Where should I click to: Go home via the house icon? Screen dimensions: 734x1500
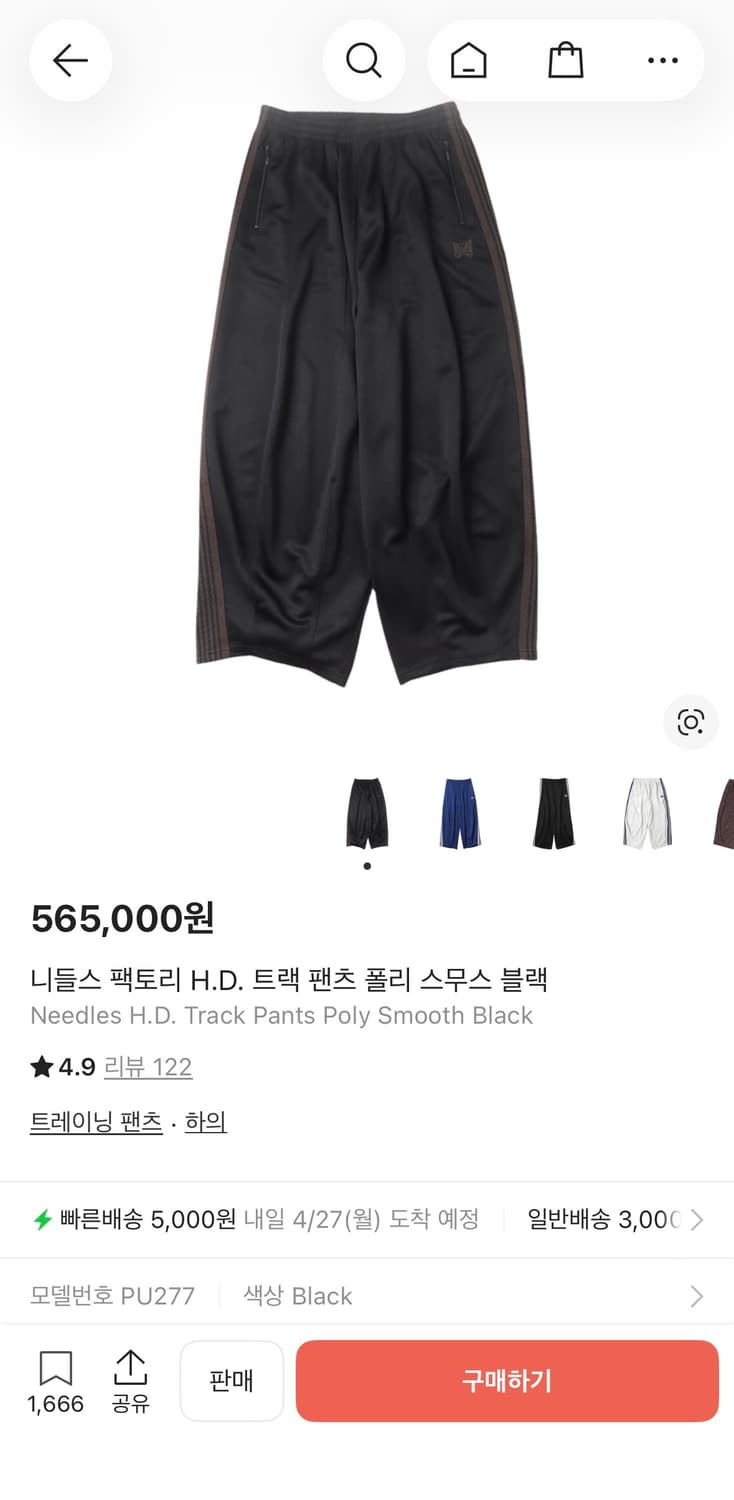coord(466,60)
